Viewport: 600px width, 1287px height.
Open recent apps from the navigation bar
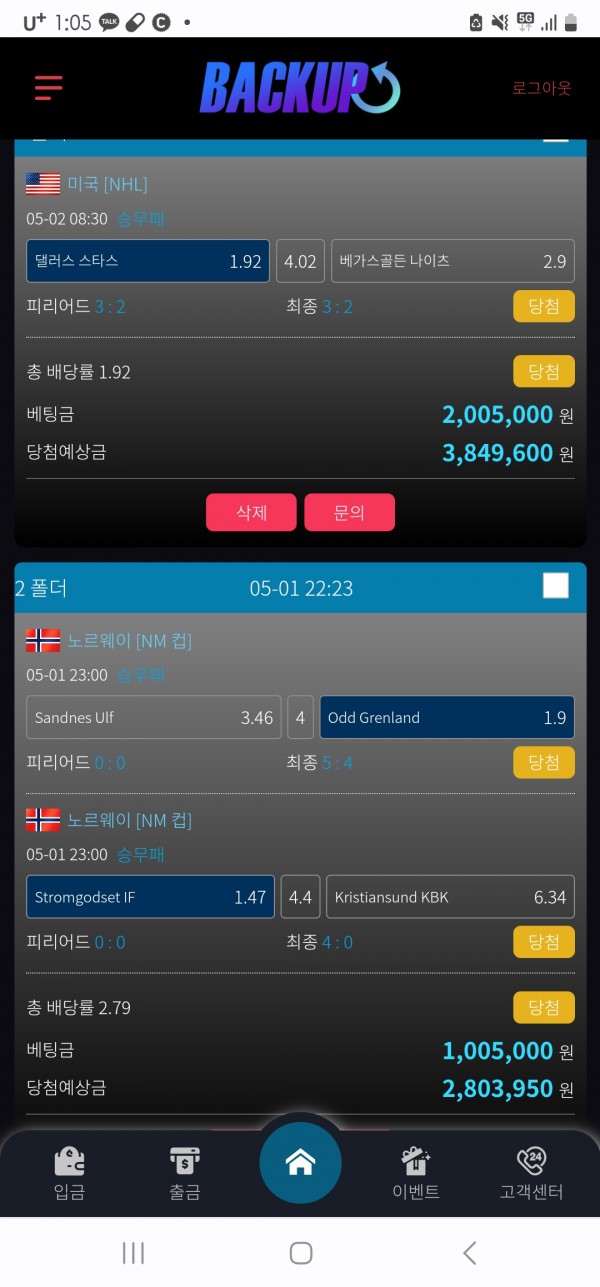point(133,1252)
